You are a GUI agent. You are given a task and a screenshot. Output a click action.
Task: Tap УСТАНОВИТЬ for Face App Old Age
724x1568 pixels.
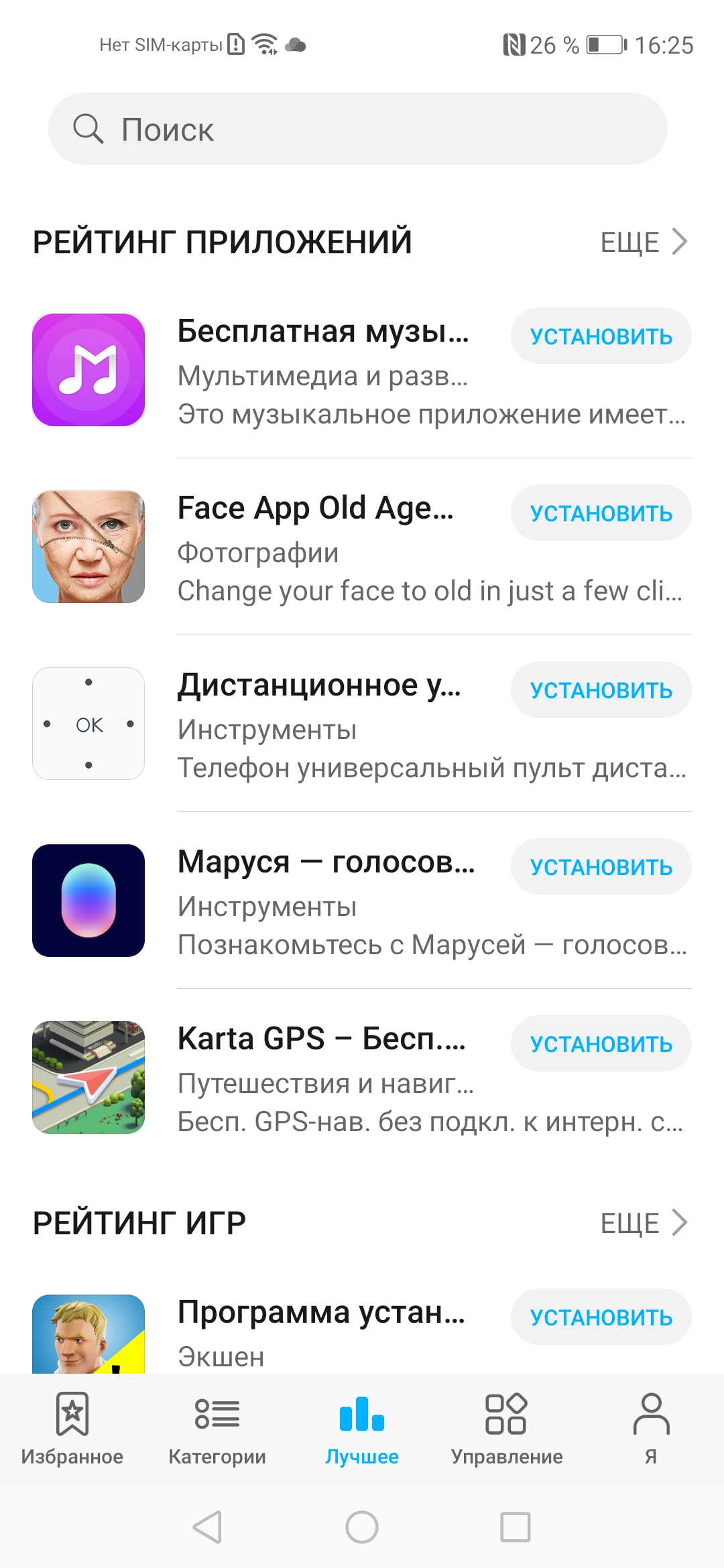tap(601, 513)
